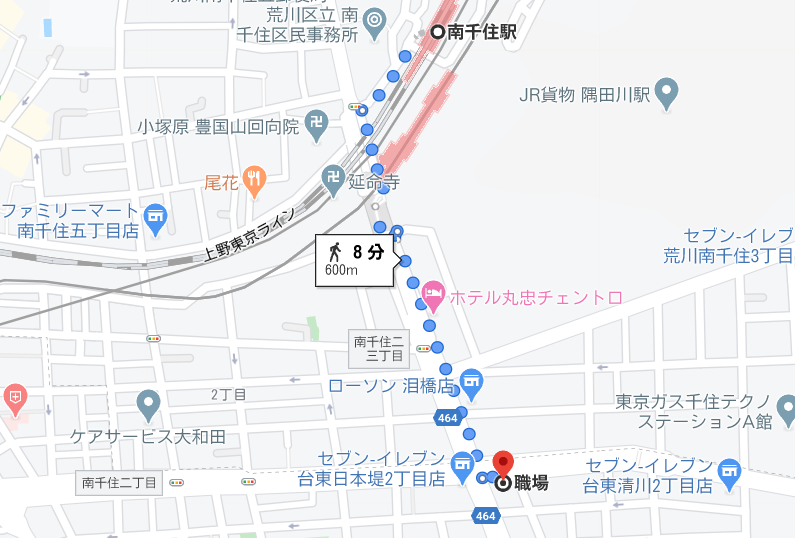
Task: Tap the 南千住駅 starting point marker
Action: [x=437, y=31]
